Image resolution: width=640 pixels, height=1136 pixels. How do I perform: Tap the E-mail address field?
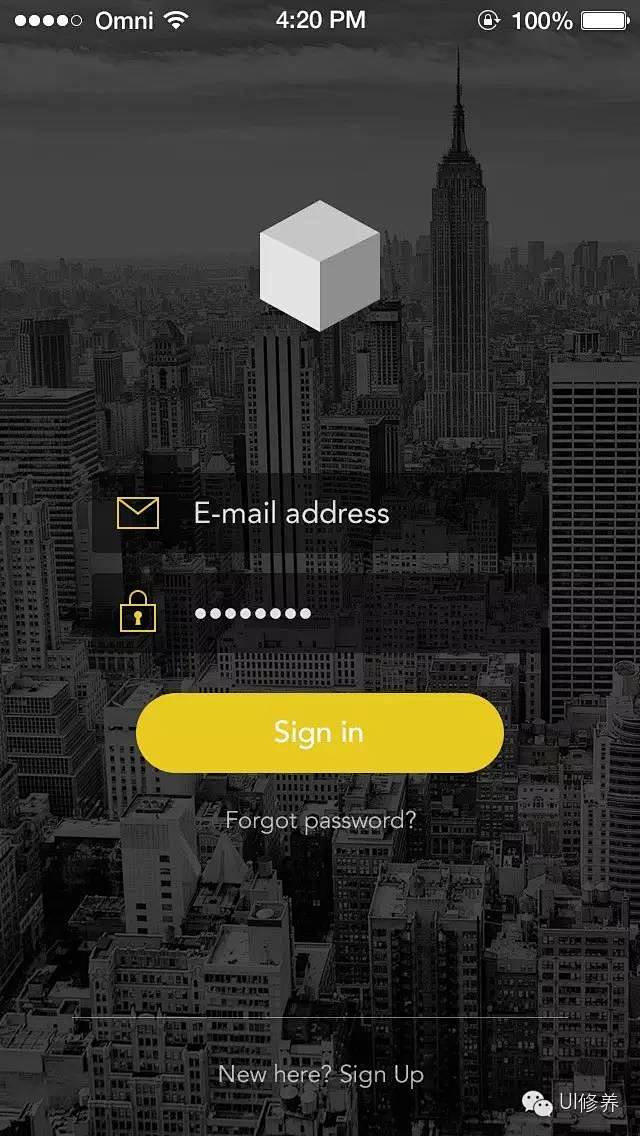[320, 514]
